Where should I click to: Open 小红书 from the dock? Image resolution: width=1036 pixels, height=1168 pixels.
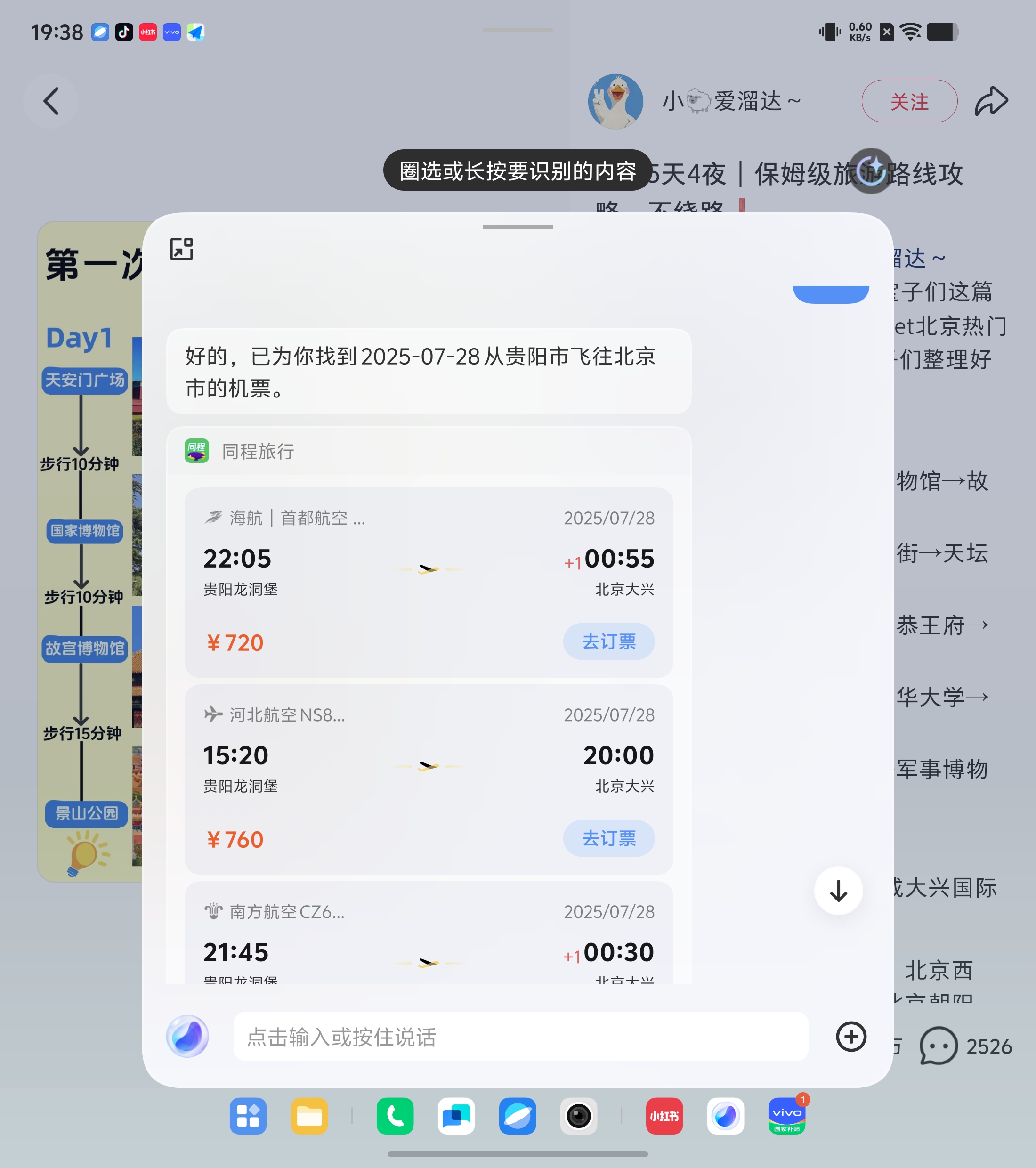click(664, 1116)
